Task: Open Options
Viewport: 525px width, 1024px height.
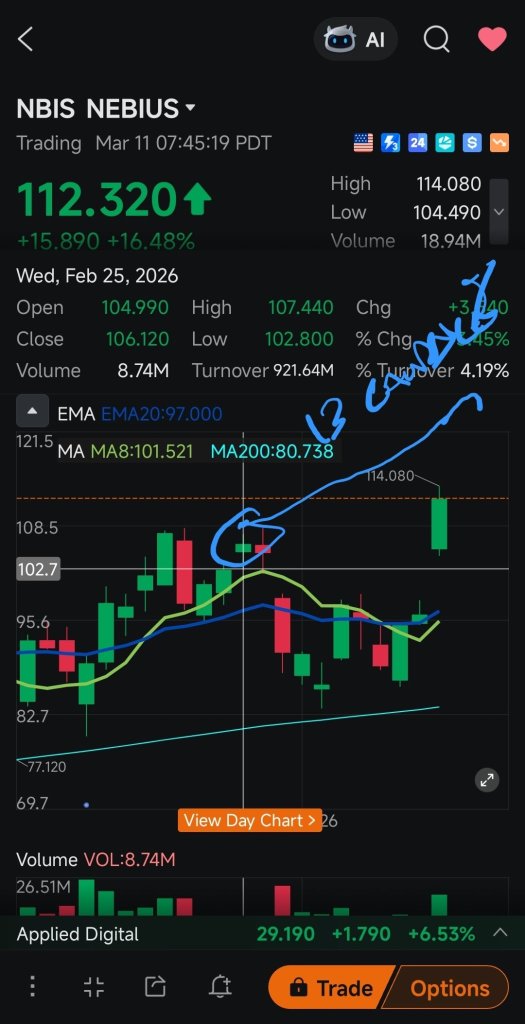Action: pyautogui.click(x=449, y=987)
